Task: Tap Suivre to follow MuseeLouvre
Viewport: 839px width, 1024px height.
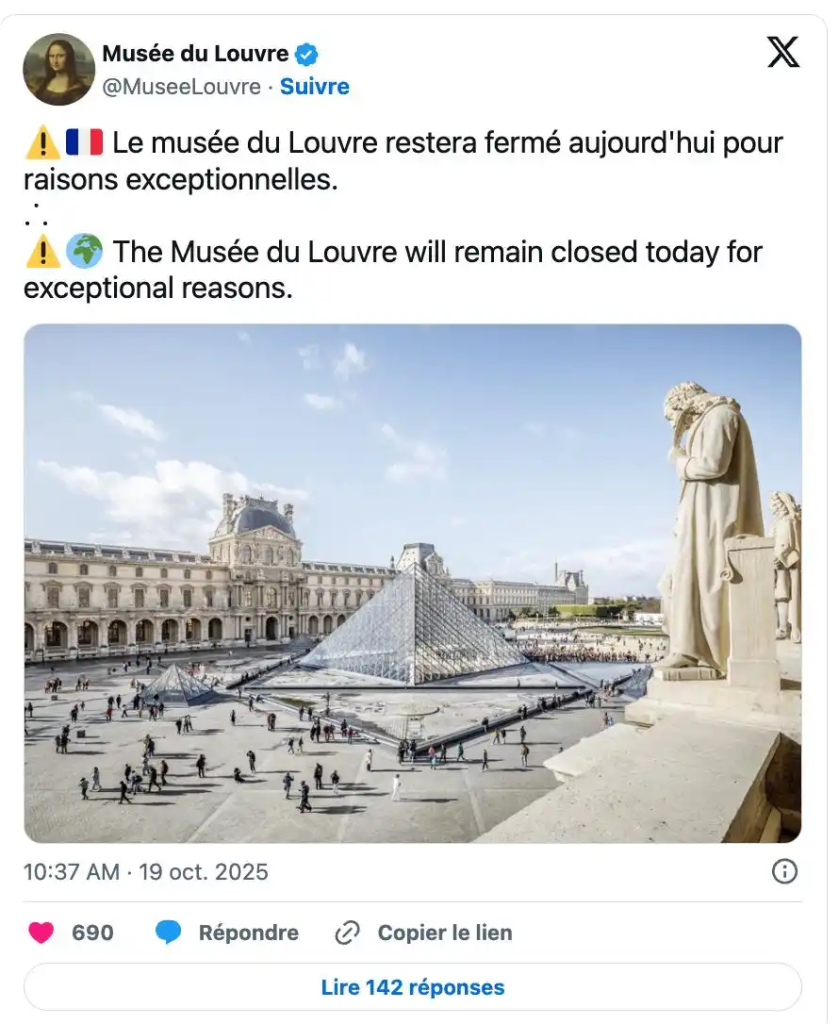Action: tap(314, 86)
